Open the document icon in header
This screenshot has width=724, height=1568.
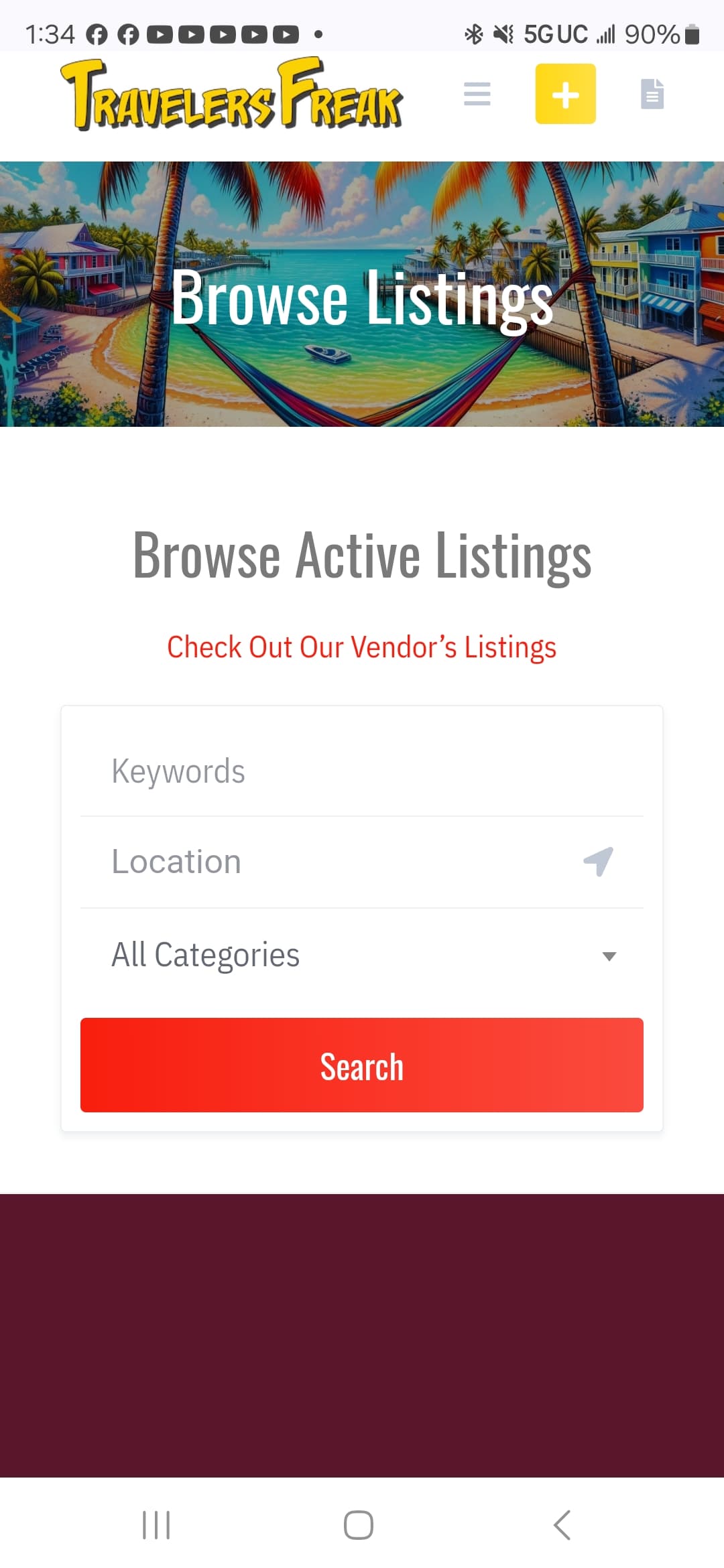652,94
